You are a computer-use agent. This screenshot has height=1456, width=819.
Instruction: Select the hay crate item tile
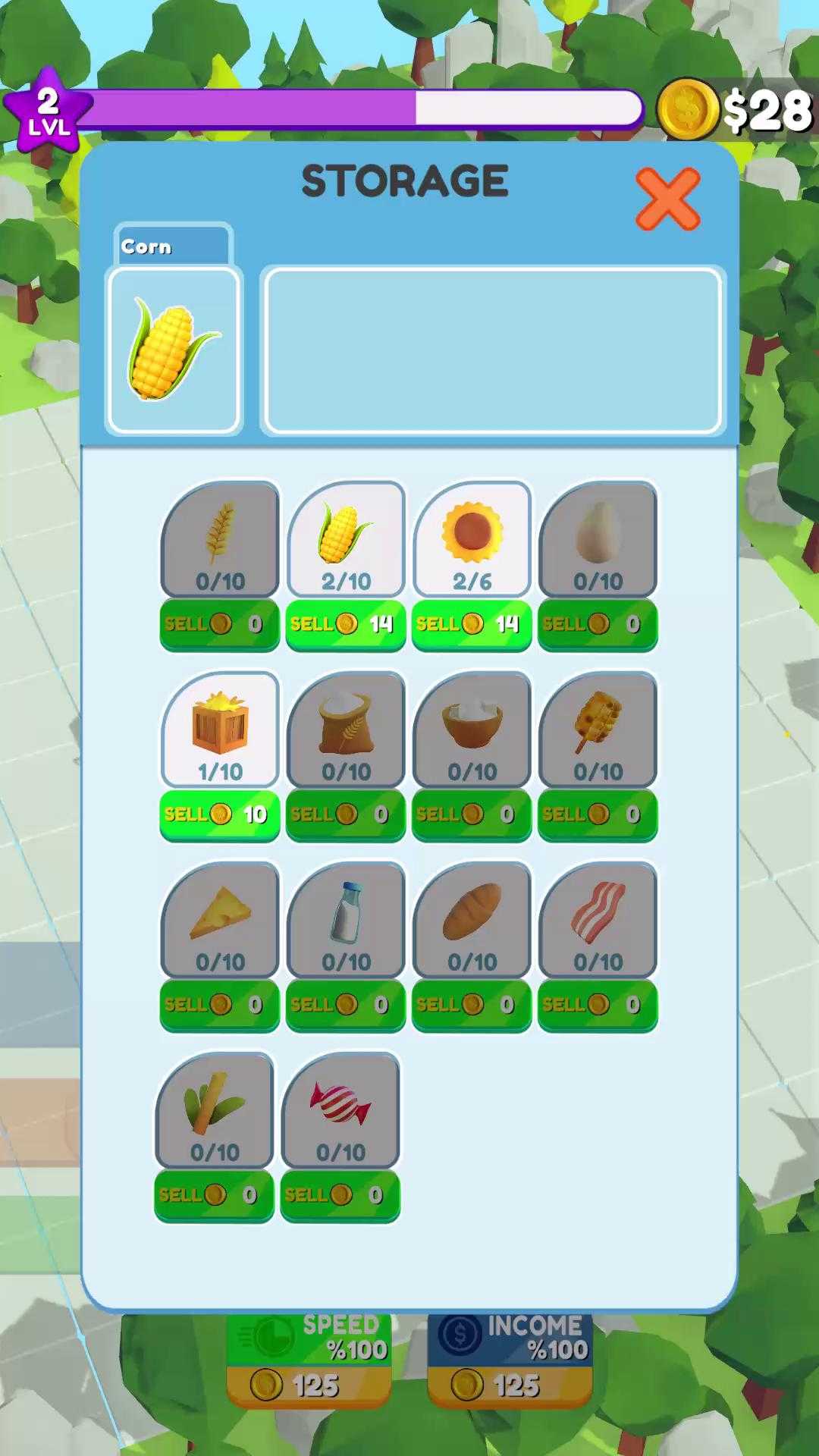pos(220,730)
